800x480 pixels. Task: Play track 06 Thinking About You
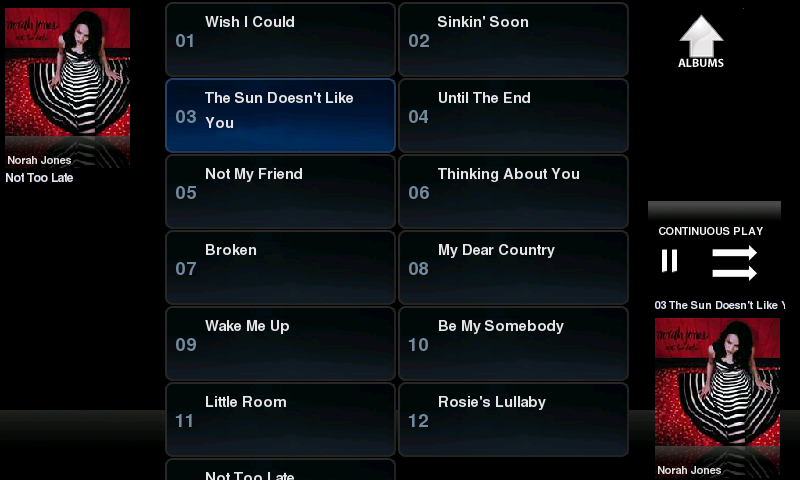tap(513, 191)
